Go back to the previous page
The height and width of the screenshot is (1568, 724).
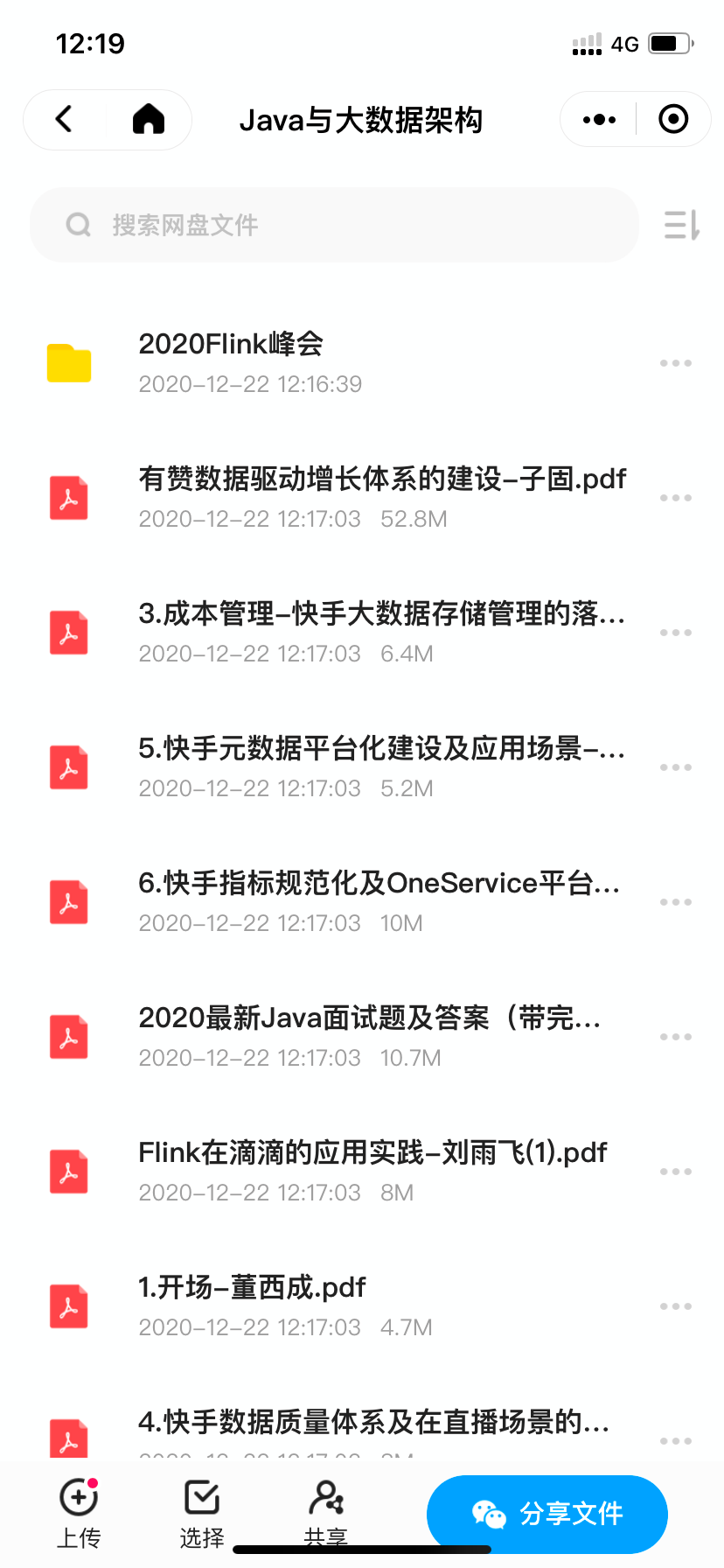coord(64,119)
